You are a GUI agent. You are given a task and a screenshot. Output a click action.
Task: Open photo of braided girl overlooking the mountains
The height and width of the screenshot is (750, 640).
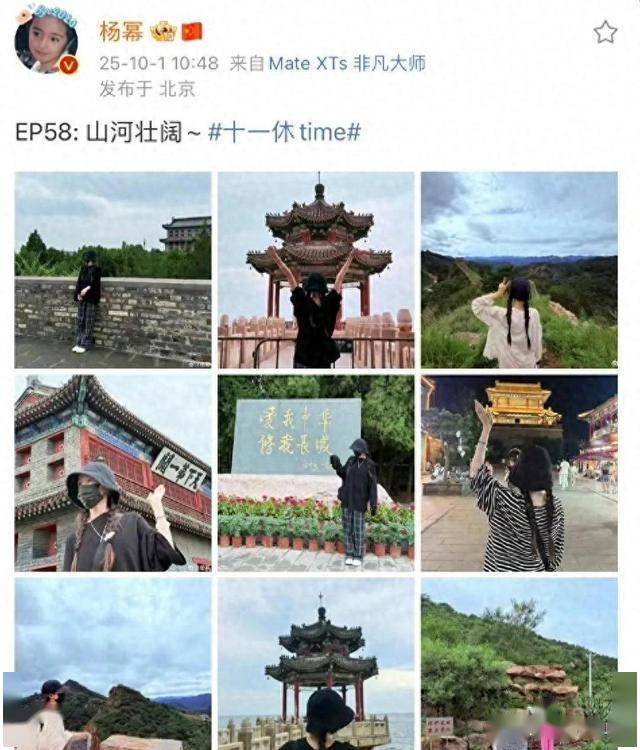pyautogui.click(x=519, y=270)
